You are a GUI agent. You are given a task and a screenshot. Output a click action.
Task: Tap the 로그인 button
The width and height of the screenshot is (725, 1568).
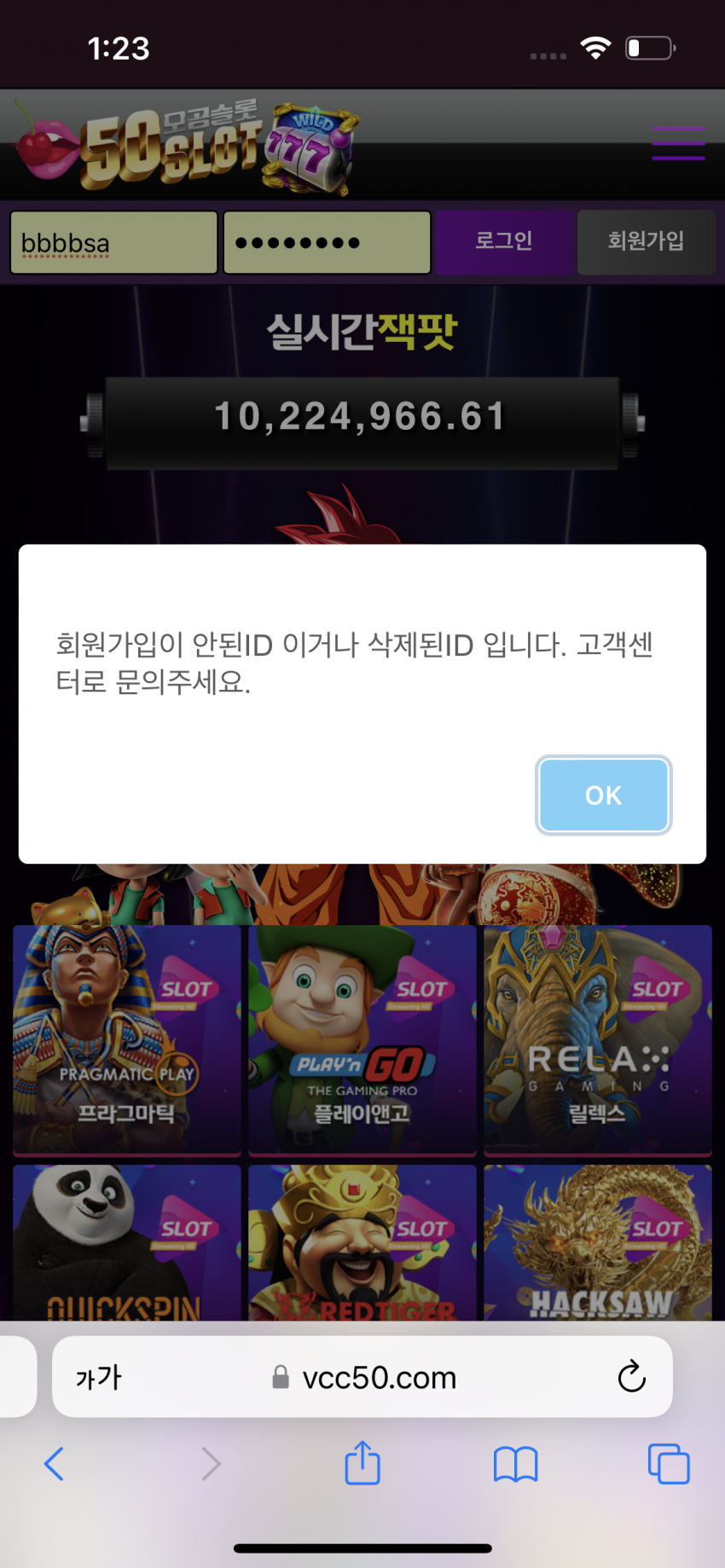coord(504,241)
